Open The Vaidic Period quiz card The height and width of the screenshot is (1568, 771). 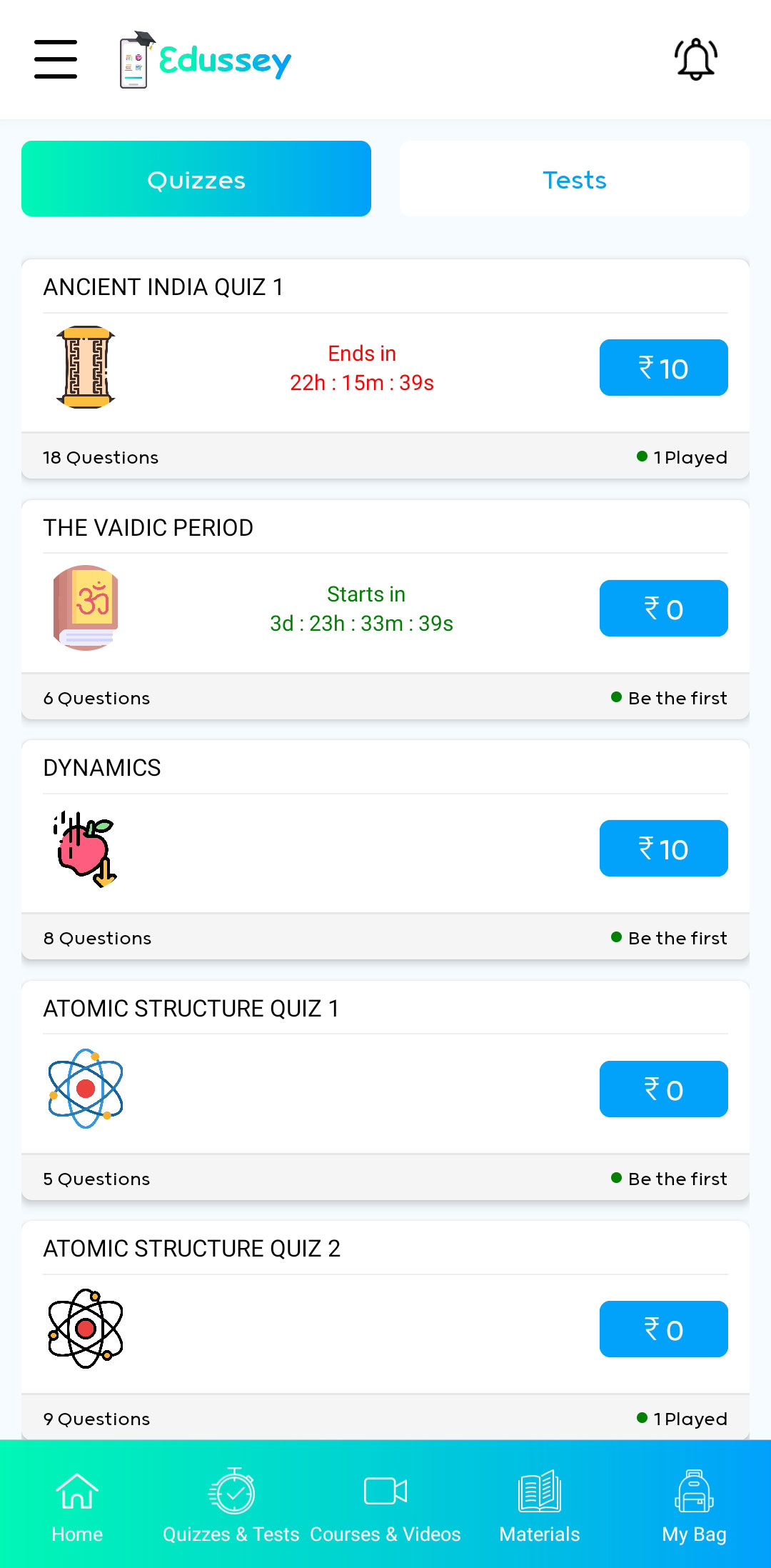[148, 528]
